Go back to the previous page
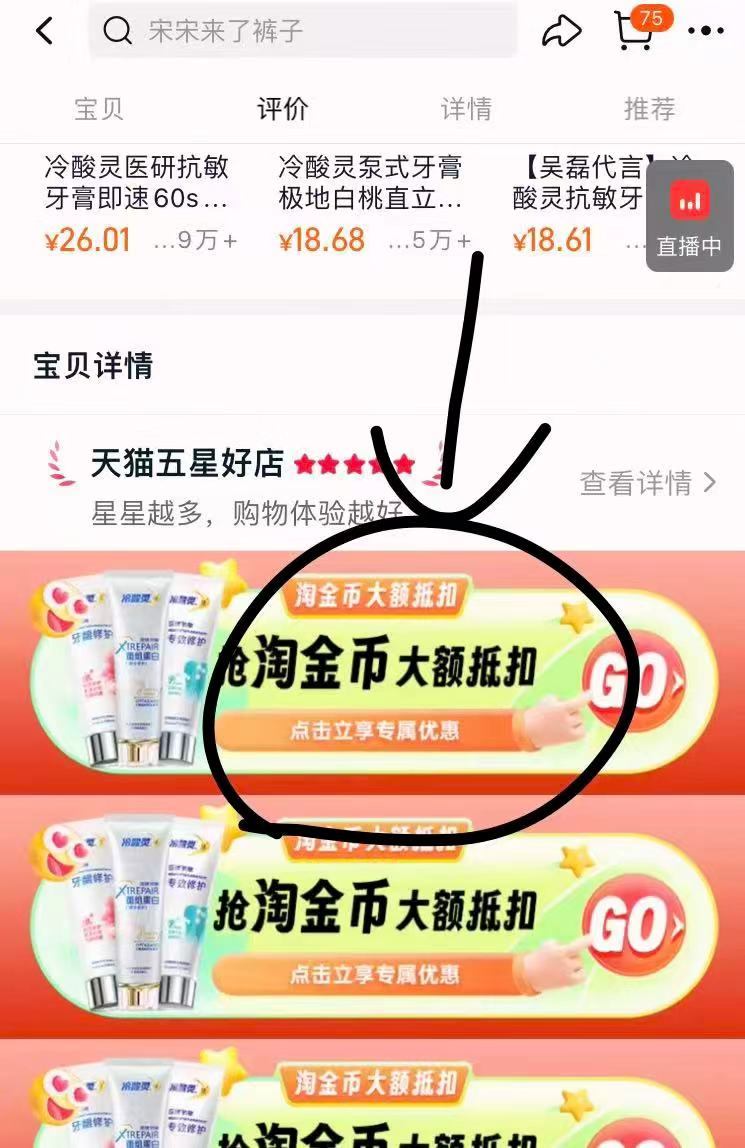This screenshot has height=1148, width=745. pyautogui.click(x=44, y=31)
